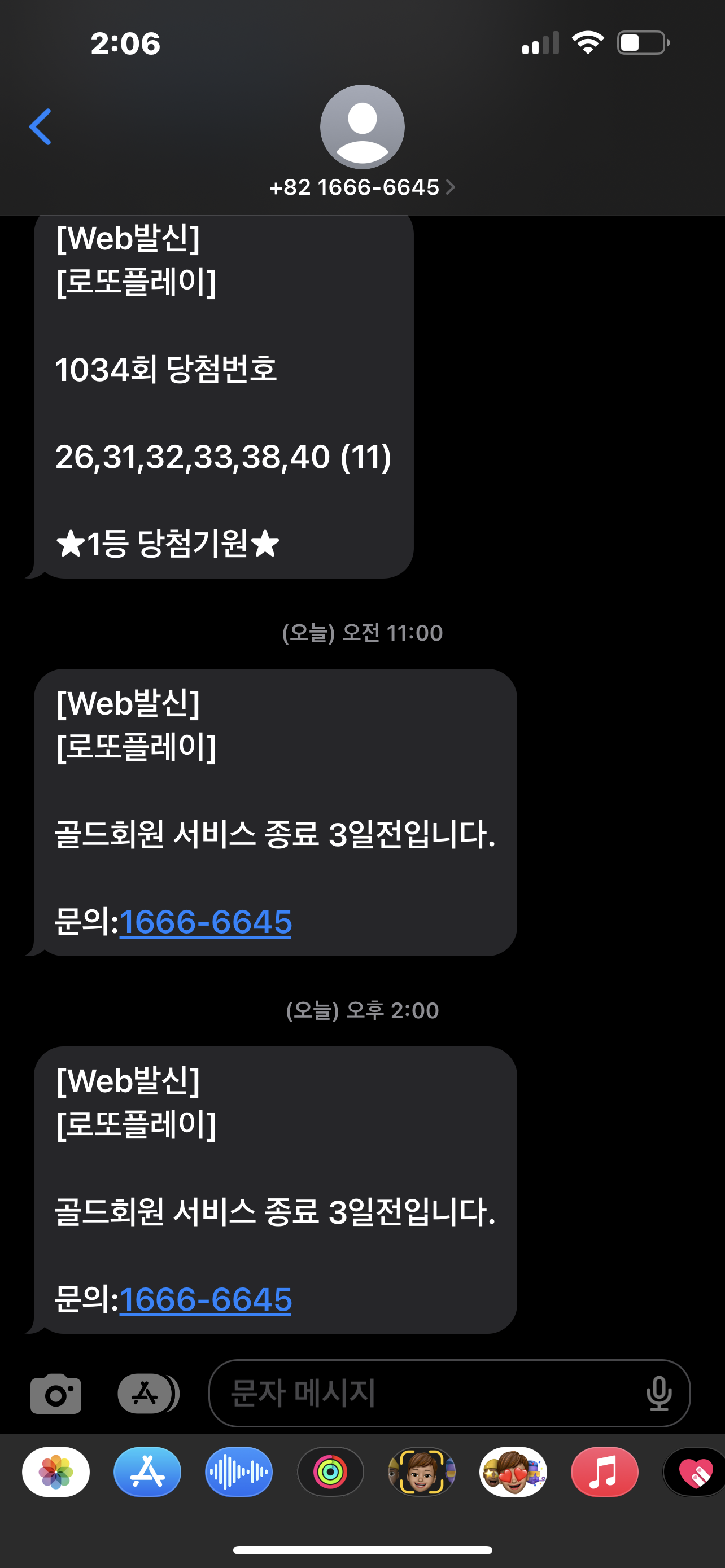Focus the text message input field
The image size is (725, 1568).
click(426, 1393)
